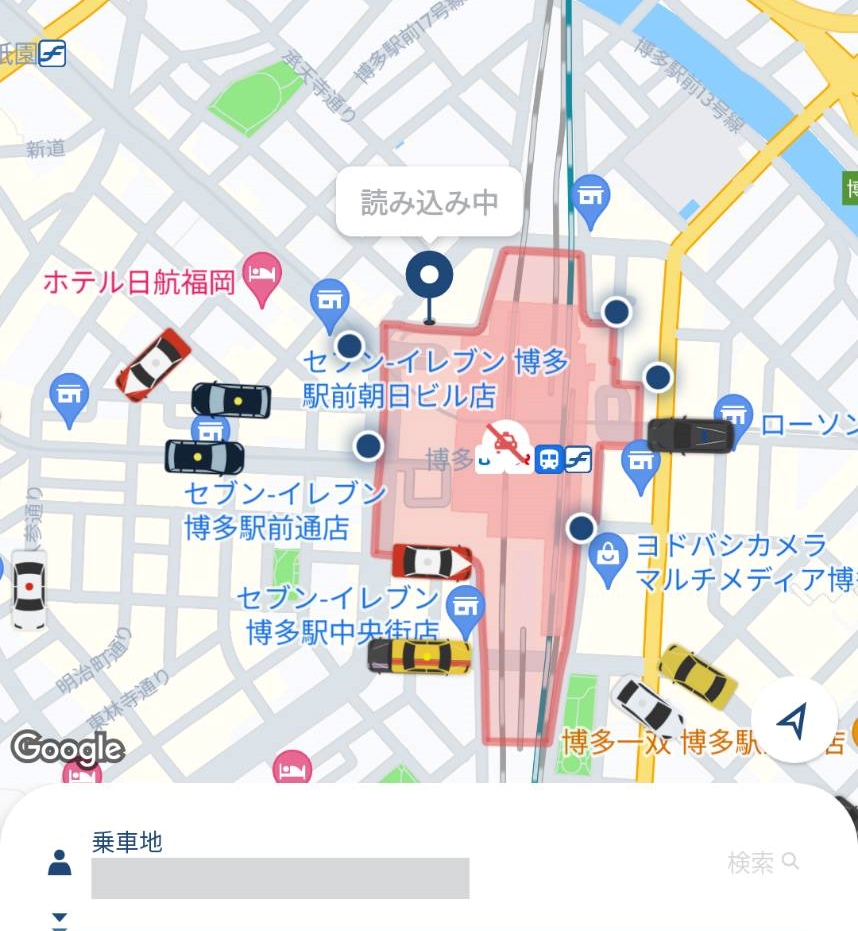Select セブン-イレブン 博多駅前通店 marker
Viewport: 858px width, 931px height.
pyautogui.click(x=210, y=431)
